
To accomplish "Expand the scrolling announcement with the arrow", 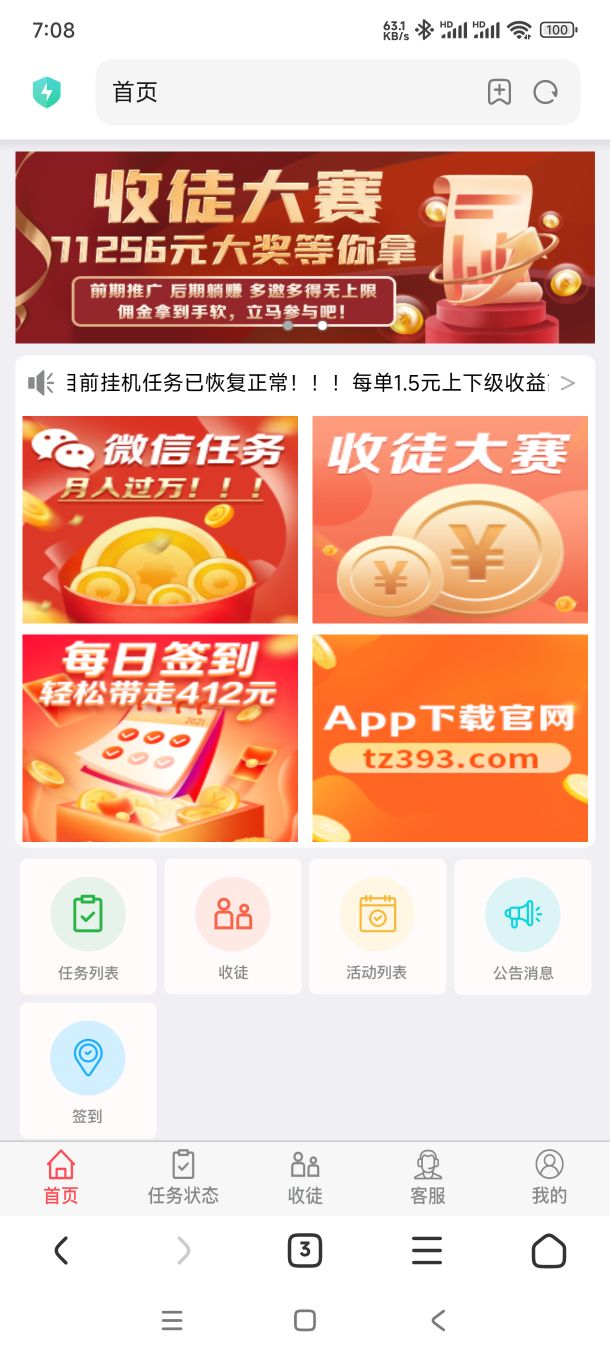I will pos(568,382).
